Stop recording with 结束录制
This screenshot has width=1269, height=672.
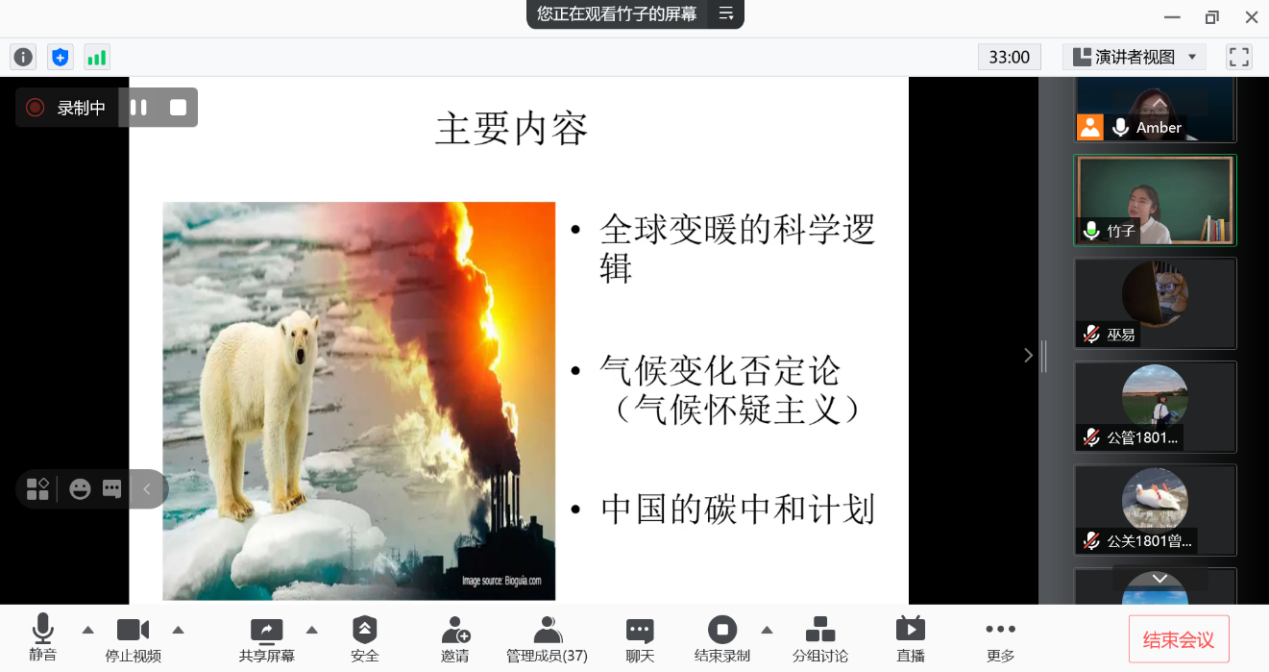[722, 639]
